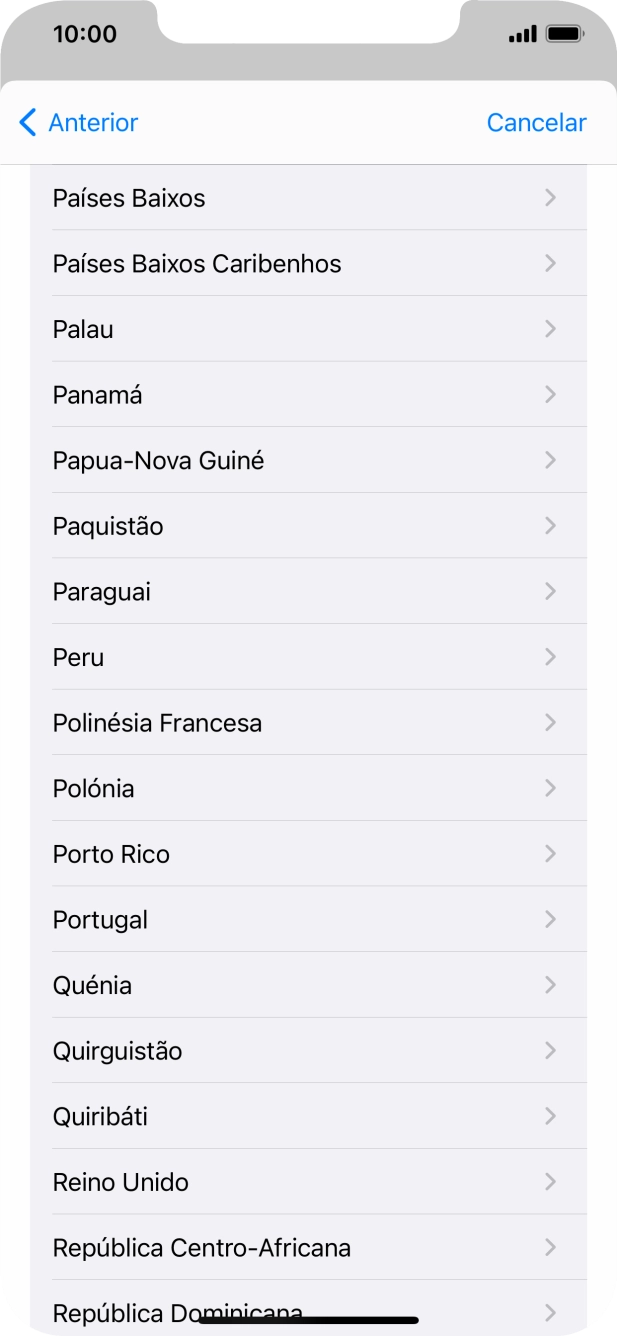617x1336 pixels.
Task: Open the Porto Rico entry
Action: 308,855
